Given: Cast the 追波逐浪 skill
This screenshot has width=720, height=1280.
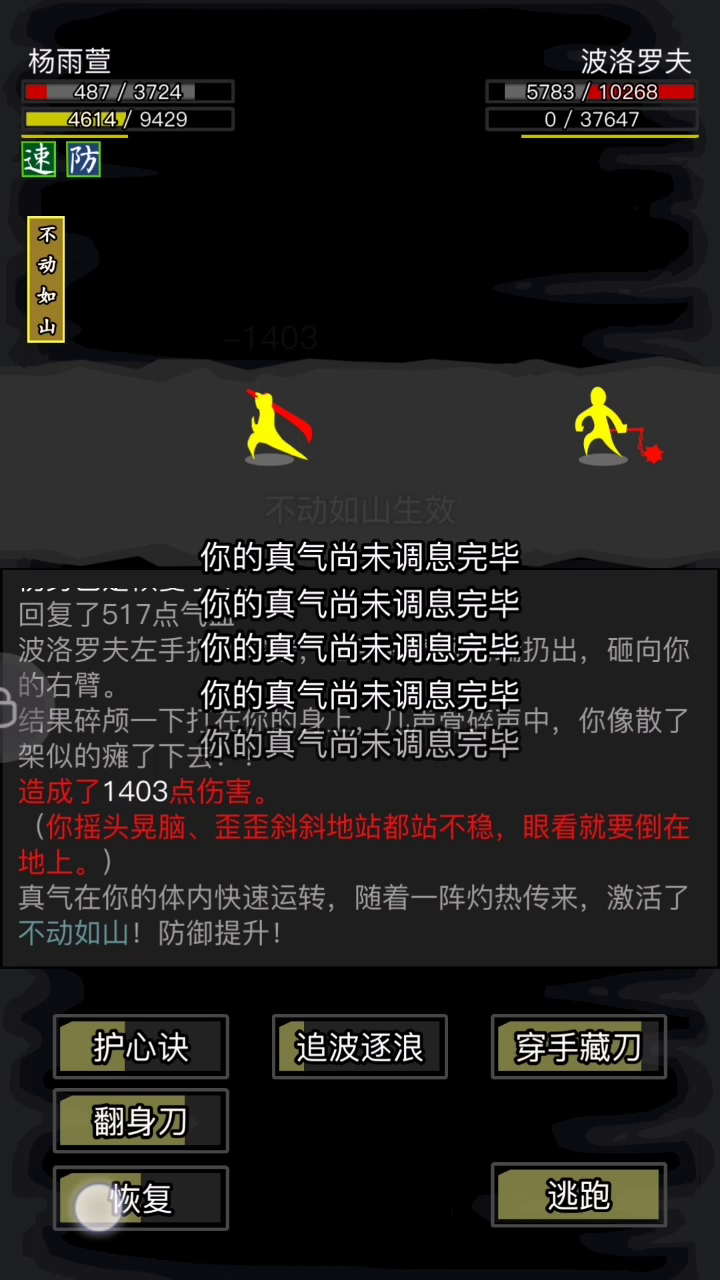Looking at the screenshot, I should [x=360, y=1047].
